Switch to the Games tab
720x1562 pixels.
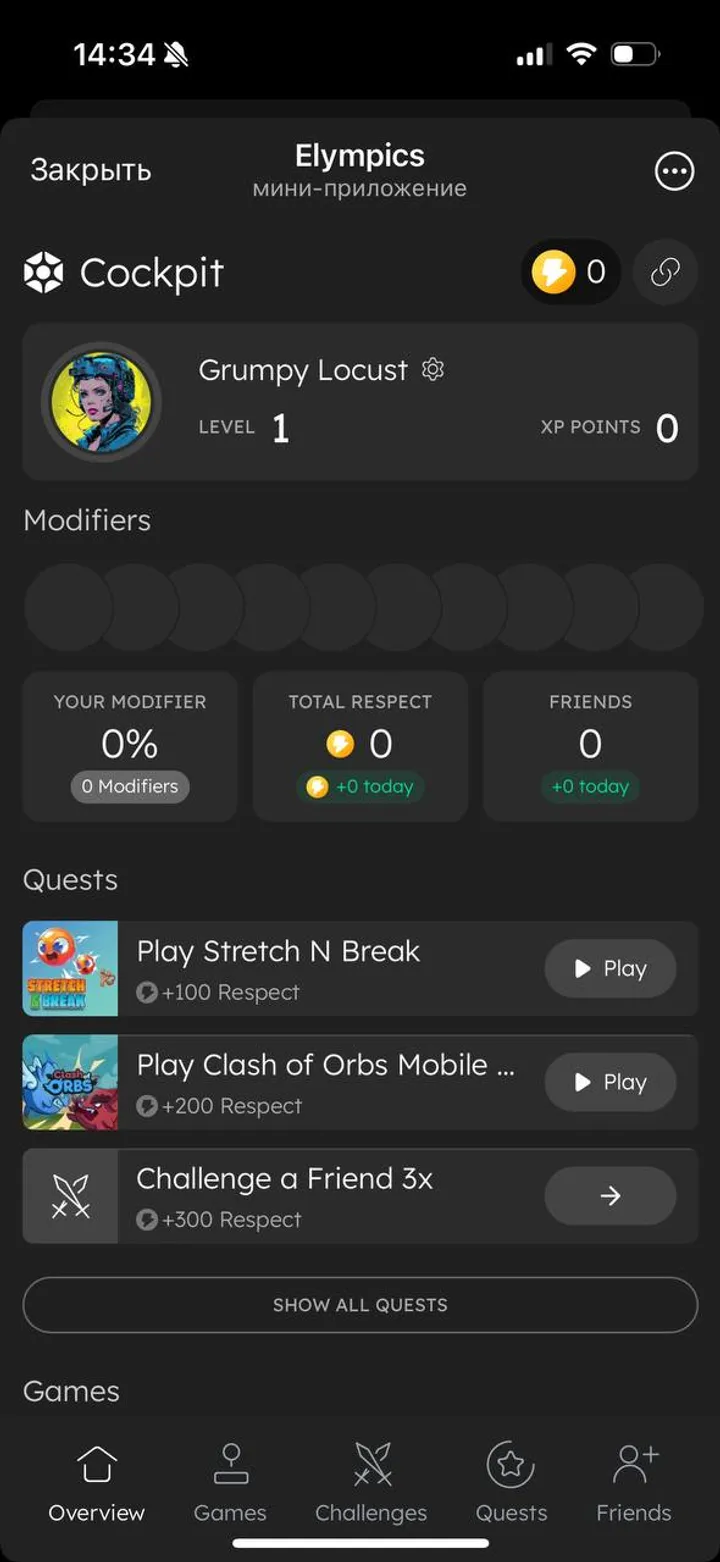point(230,1480)
